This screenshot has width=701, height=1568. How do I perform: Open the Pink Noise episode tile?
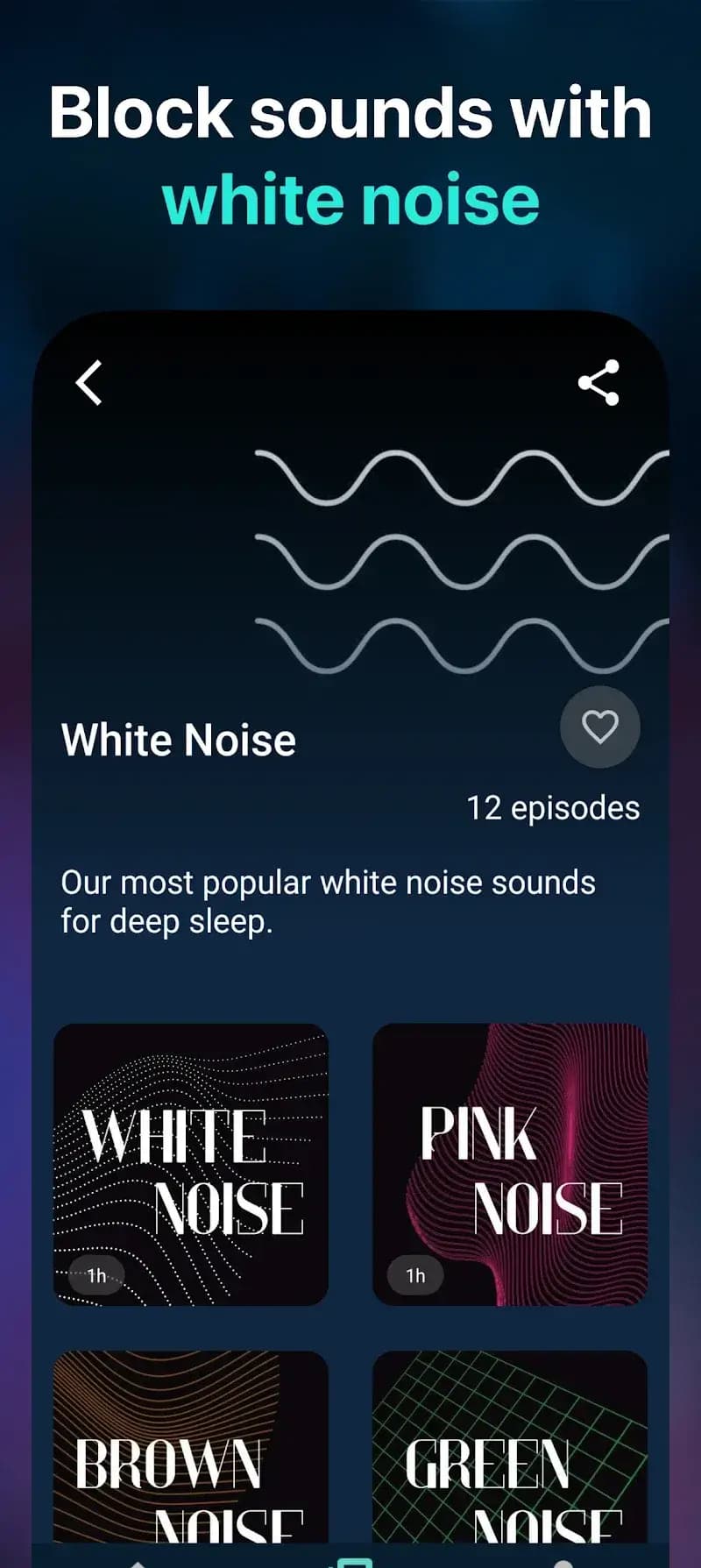pos(511,1164)
